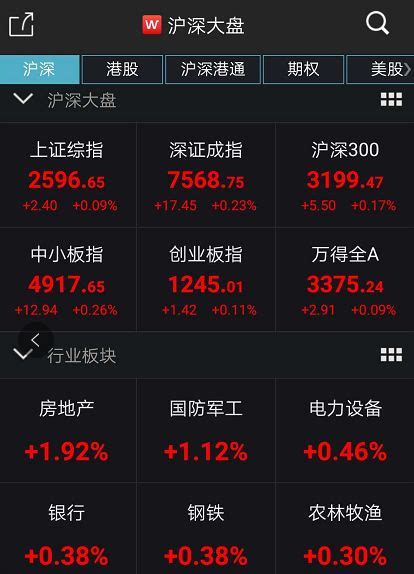Tap the grid icon beside 沪深大盘
414x574 pixels.
(x=391, y=99)
